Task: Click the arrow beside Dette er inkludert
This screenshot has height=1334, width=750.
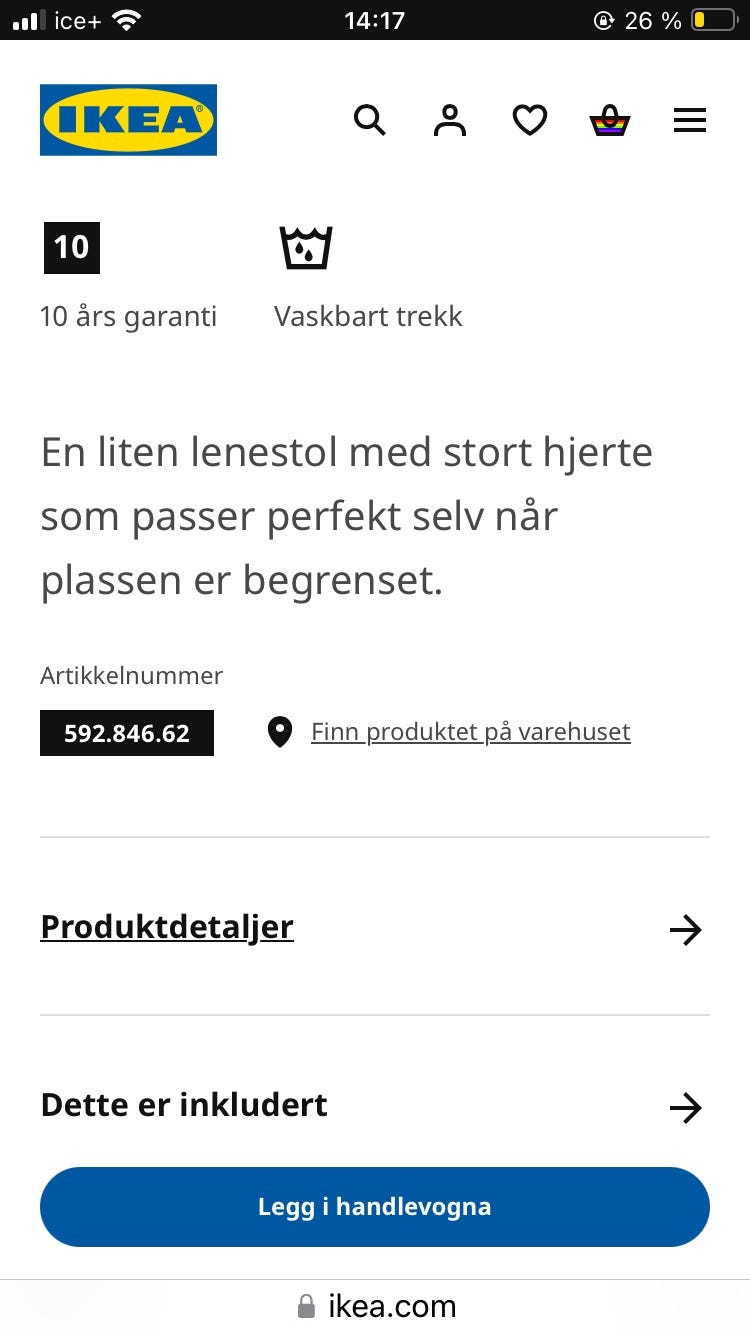Action: [686, 1107]
